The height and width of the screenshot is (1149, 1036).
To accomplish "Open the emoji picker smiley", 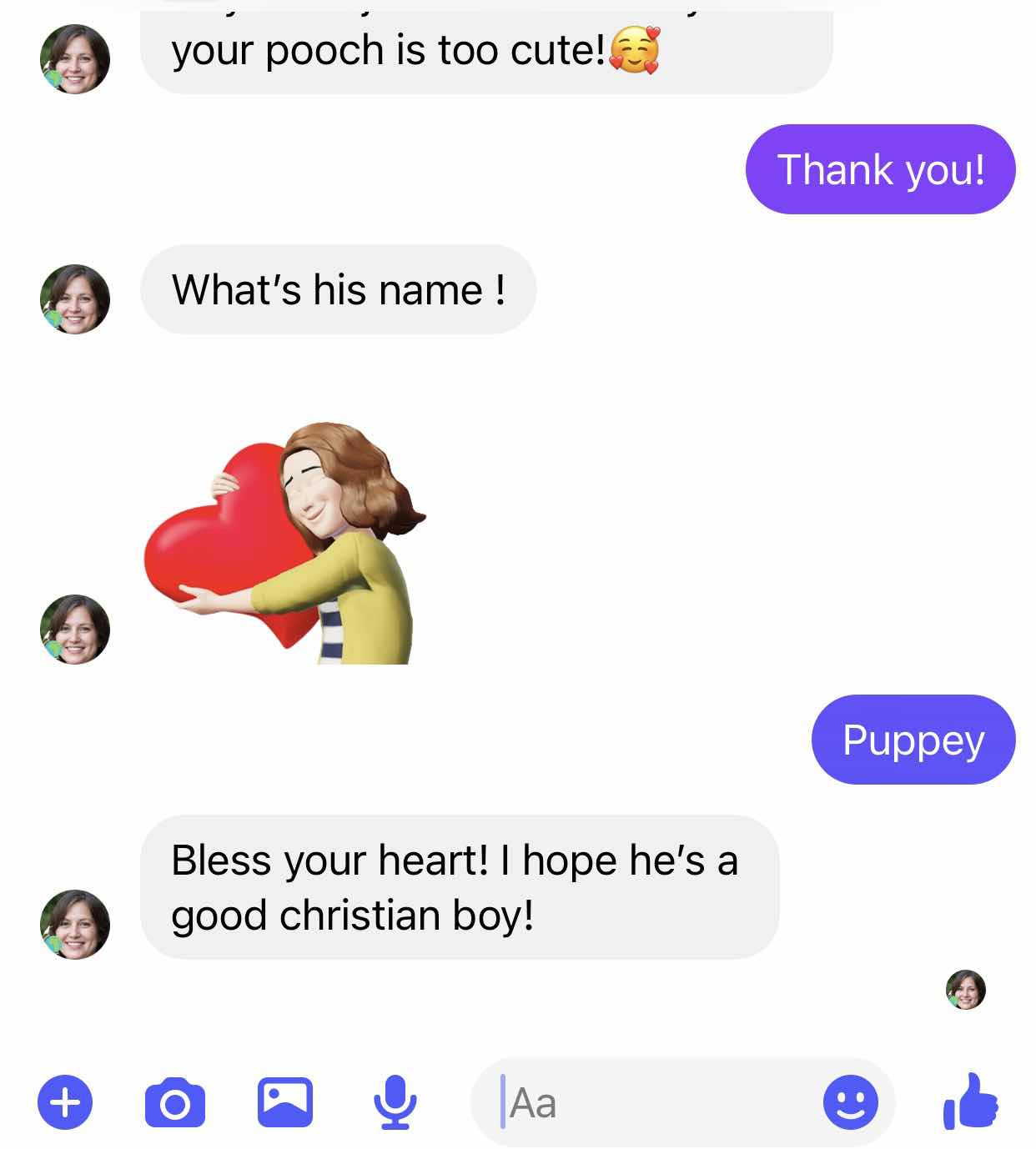I will 850,1102.
